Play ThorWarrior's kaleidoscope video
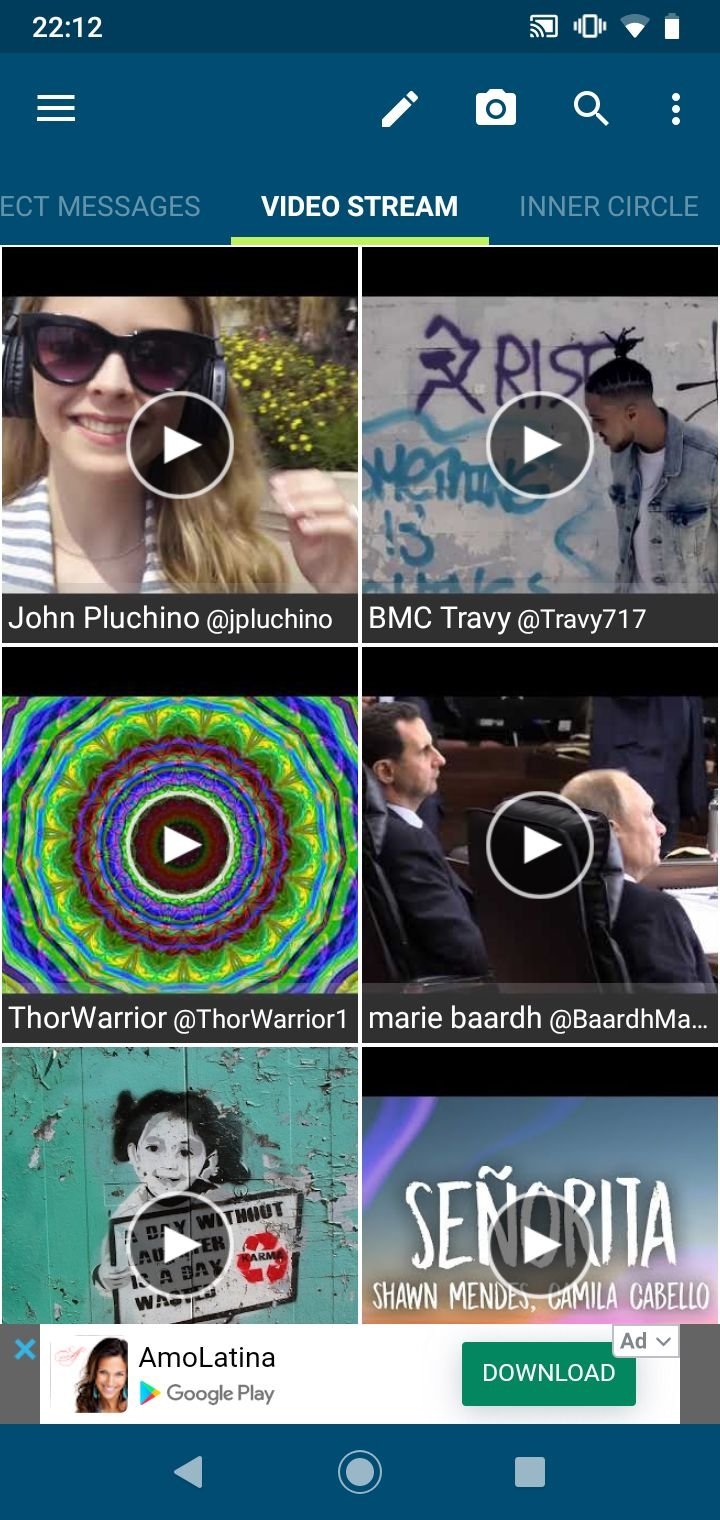 (x=180, y=845)
